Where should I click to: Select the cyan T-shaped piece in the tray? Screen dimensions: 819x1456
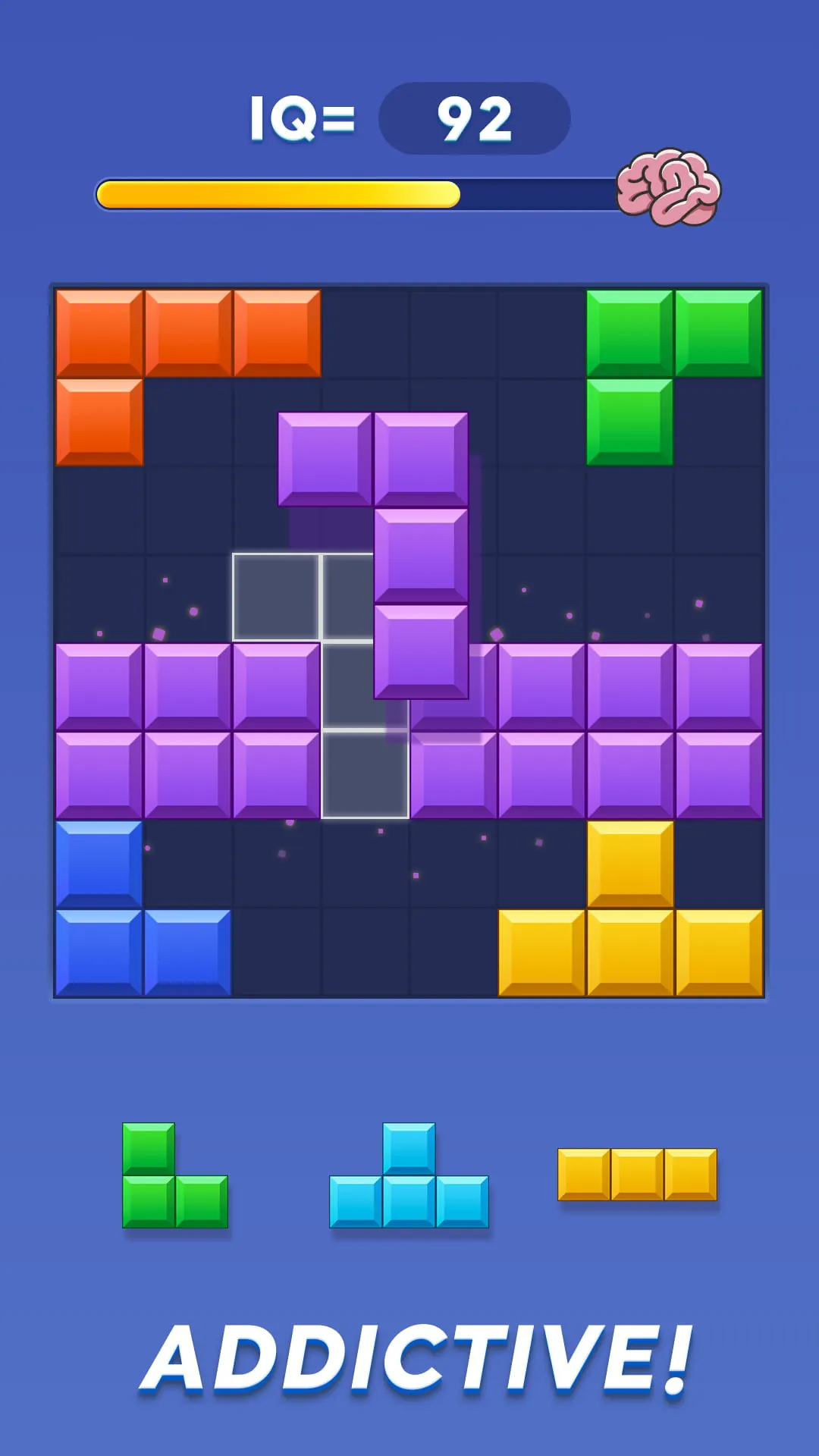(409, 1183)
